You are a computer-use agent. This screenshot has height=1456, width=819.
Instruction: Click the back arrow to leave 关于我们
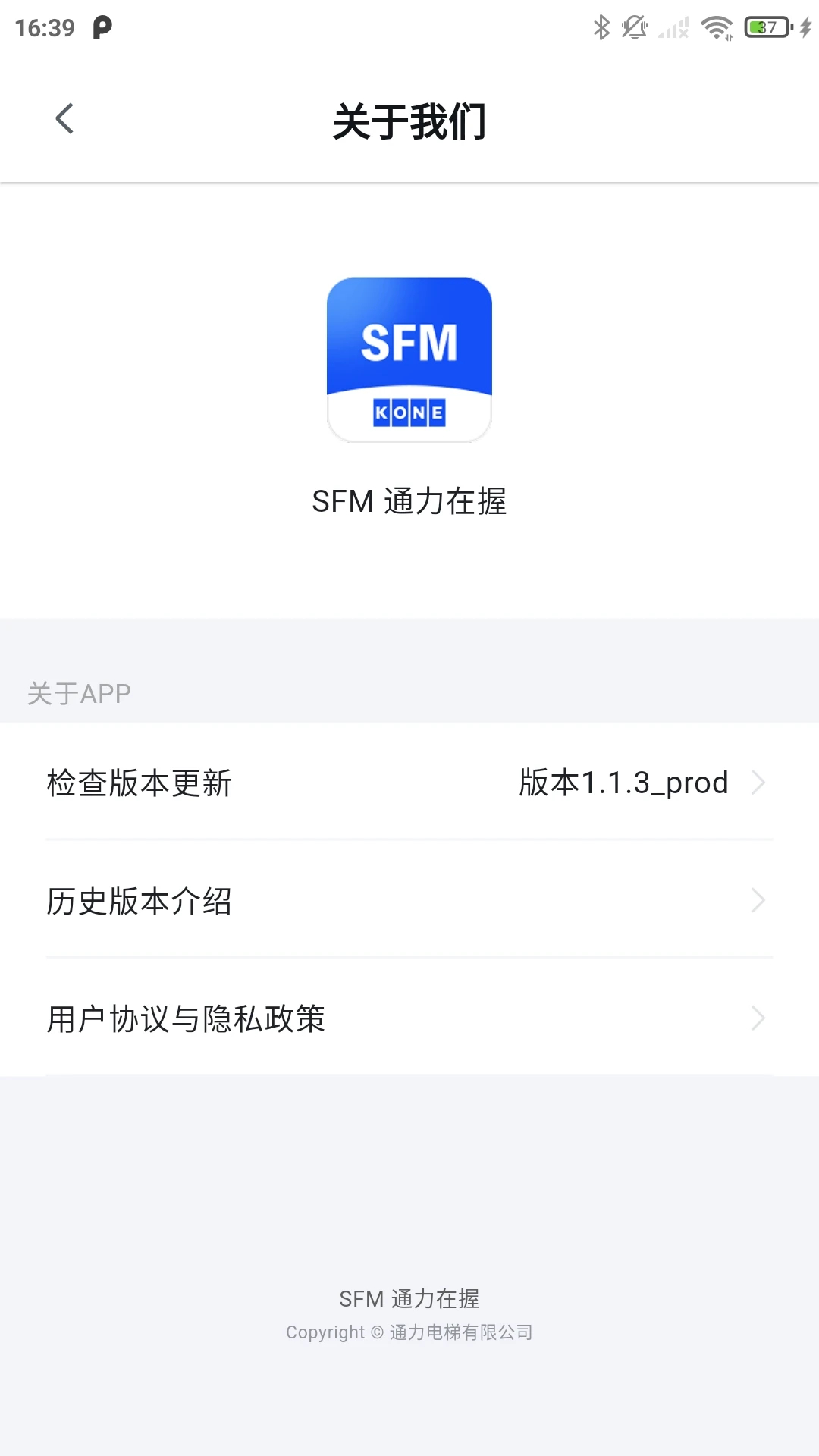click(64, 118)
